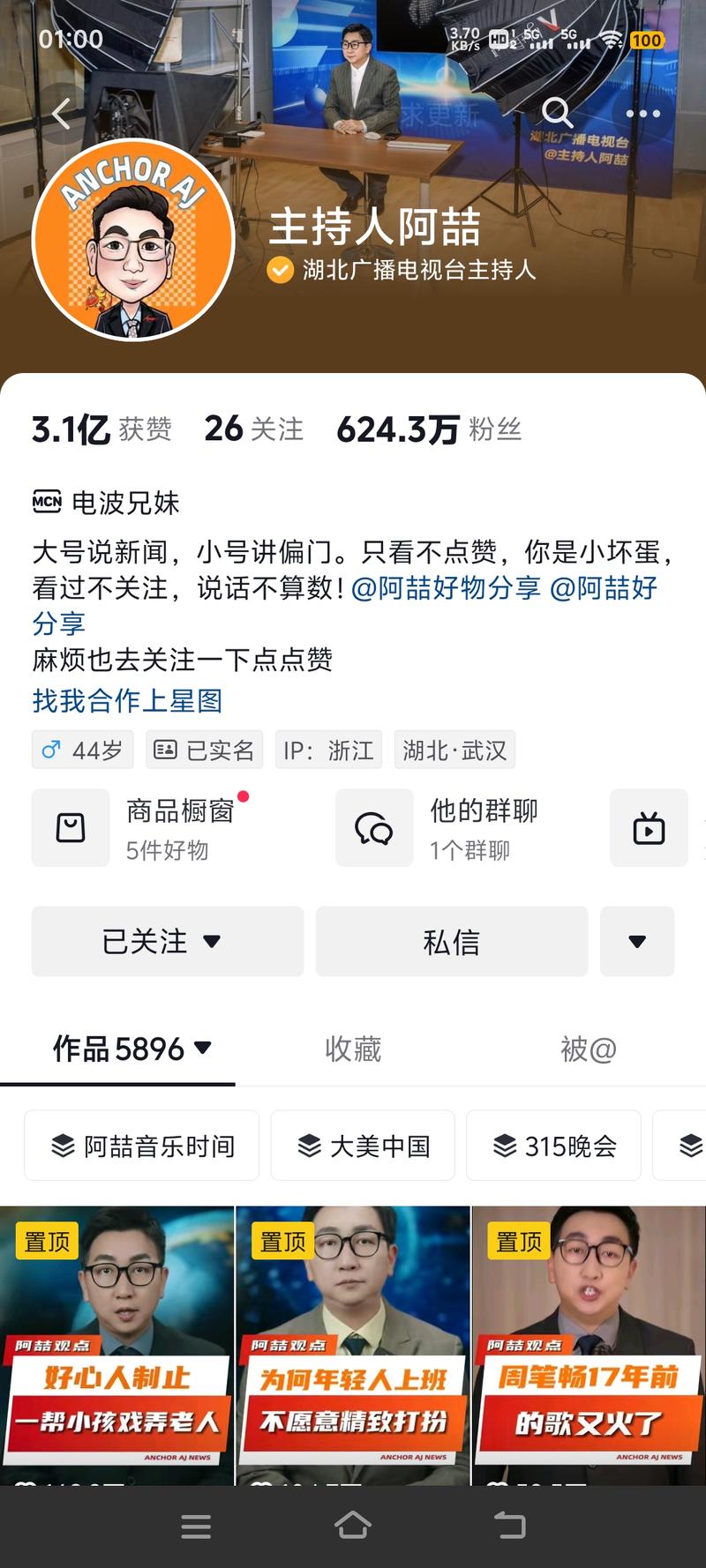706x1568 pixels.
Task: Open the TV/video channel icon
Action: [649, 827]
